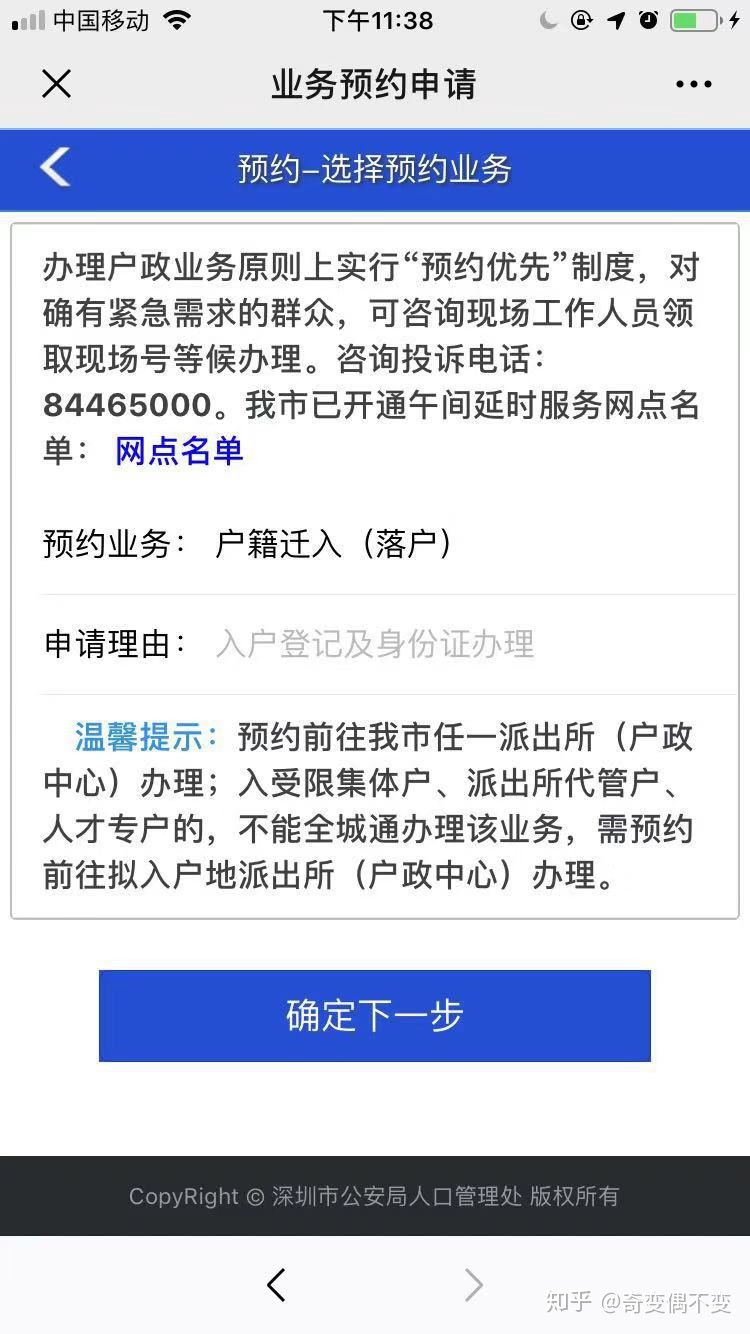Viewport: 750px width, 1334px height.
Task: Go back using the blue header arrow
Action: click(55, 167)
